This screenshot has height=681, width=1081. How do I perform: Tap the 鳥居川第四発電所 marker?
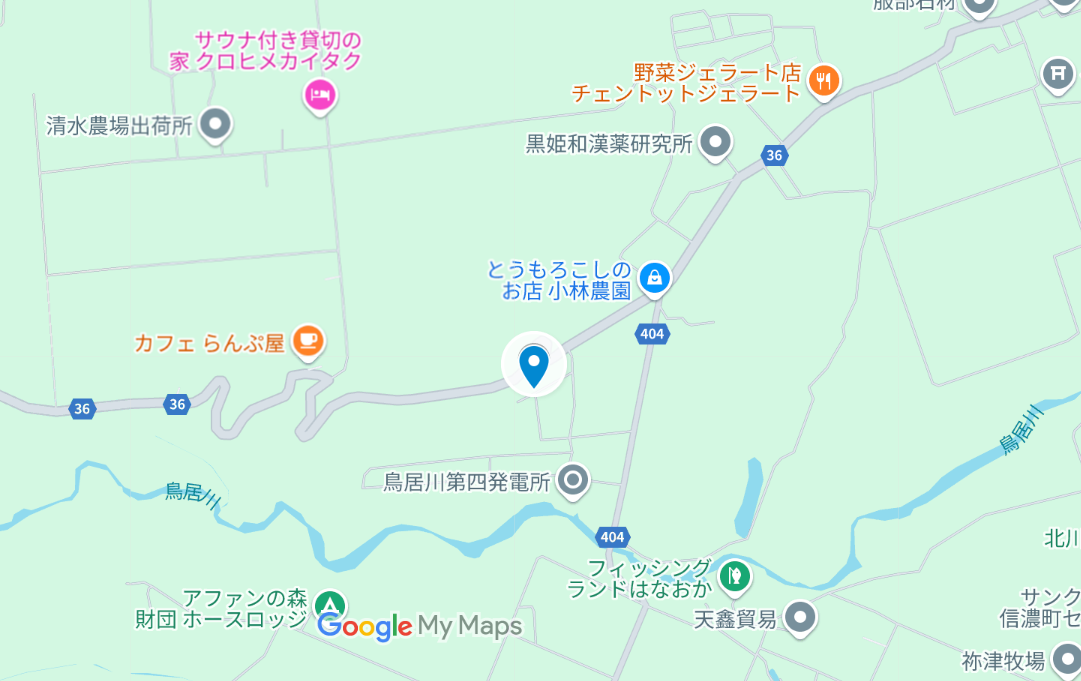pyautogui.click(x=573, y=480)
